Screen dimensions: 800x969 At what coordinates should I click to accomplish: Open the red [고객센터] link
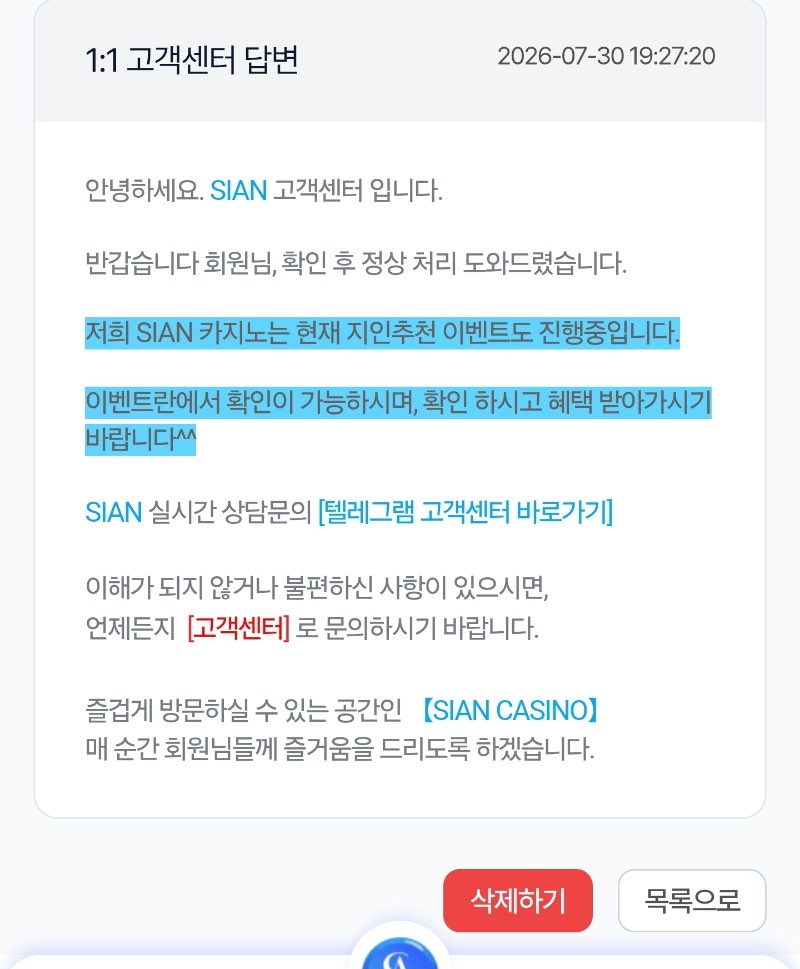(x=238, y=628)
